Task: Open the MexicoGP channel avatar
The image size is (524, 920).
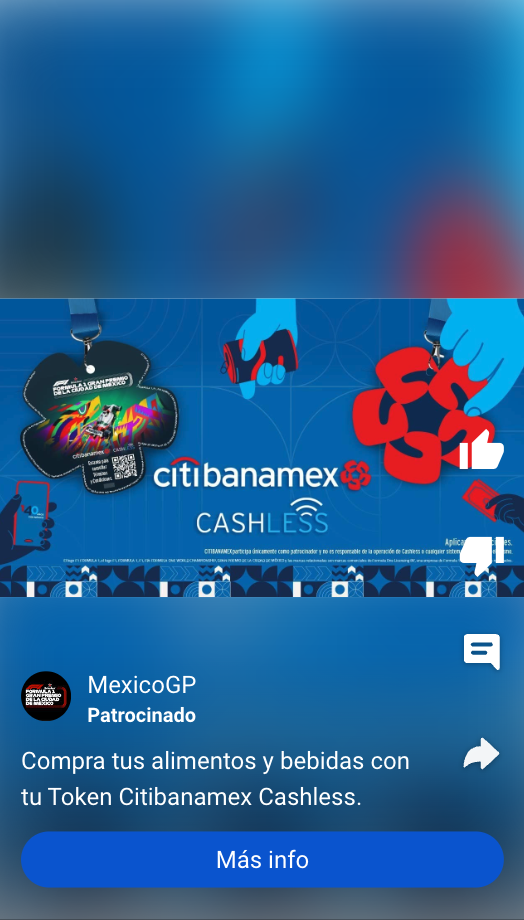Action: click(46, 696)
